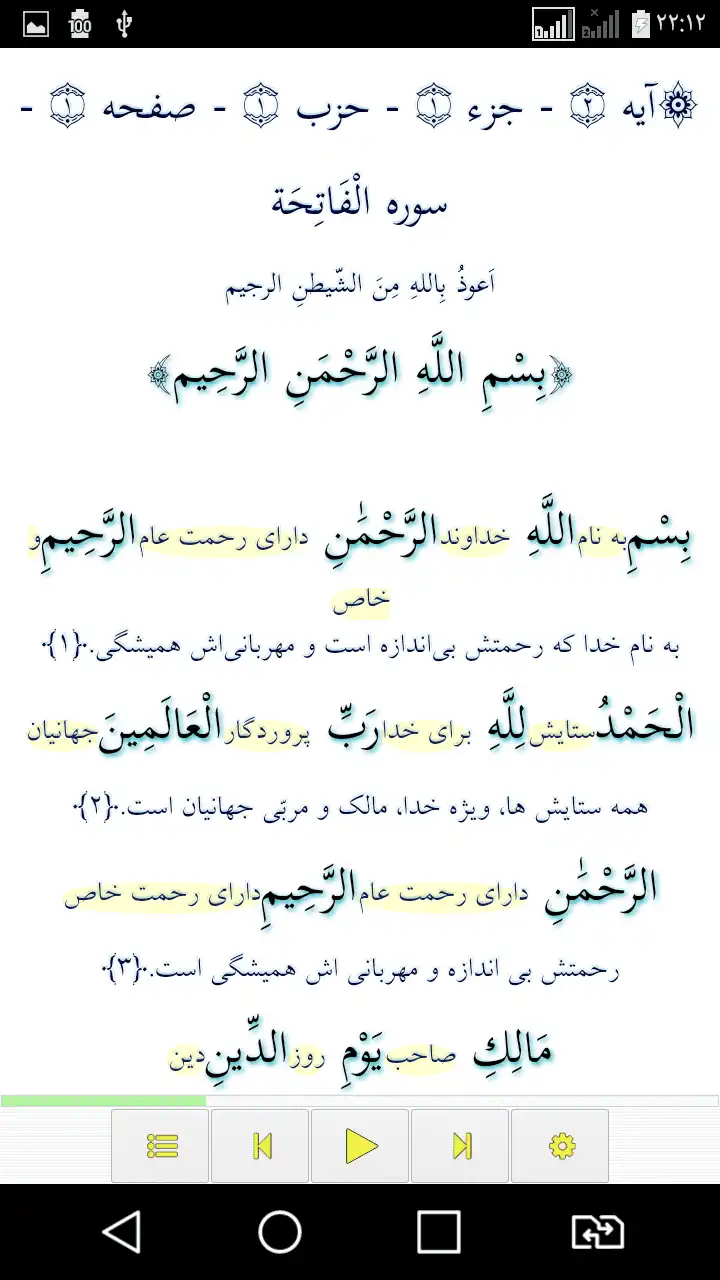The image size is (720, 1280).
Task: Play the recitation audio
Action: (x=360, y=1146)
